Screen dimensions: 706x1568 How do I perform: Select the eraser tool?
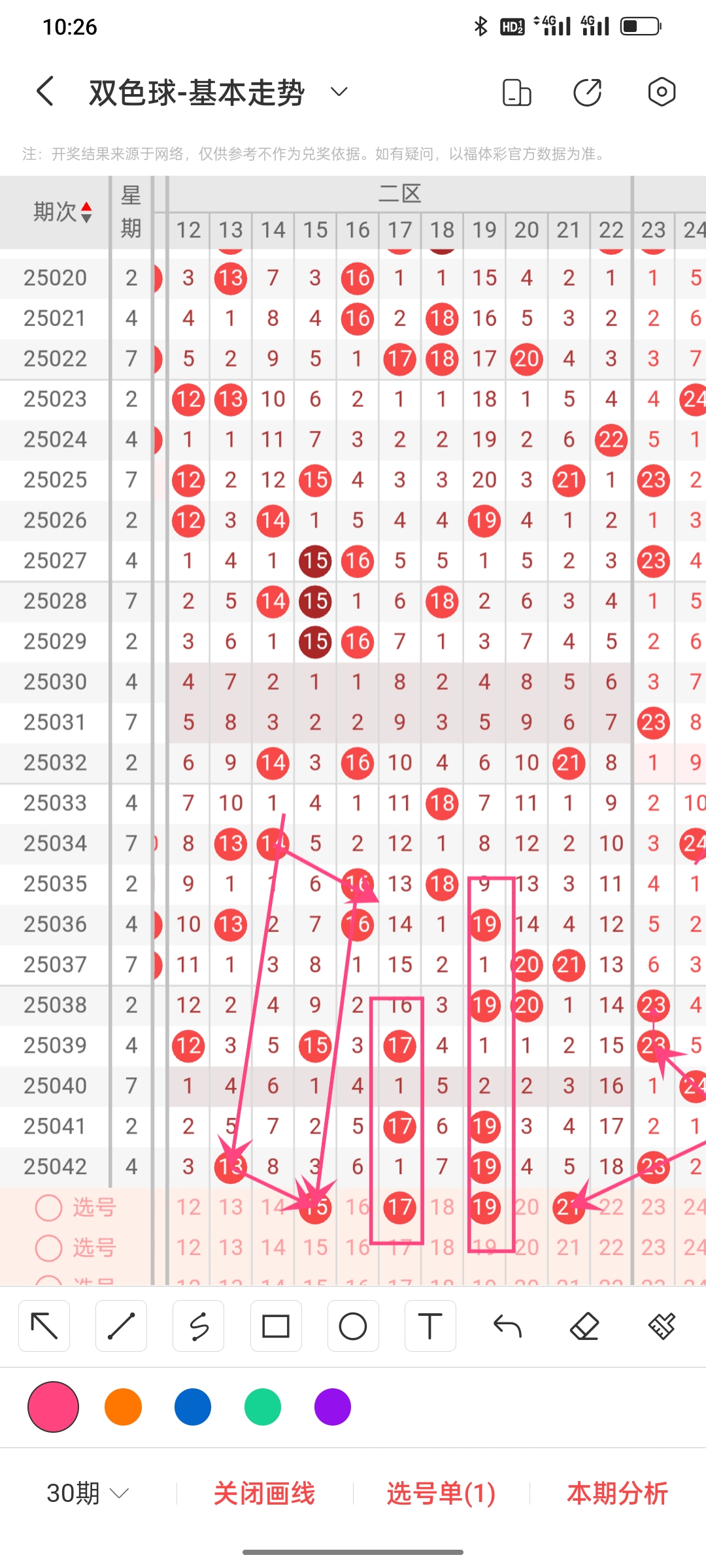tap(584, 1326)
